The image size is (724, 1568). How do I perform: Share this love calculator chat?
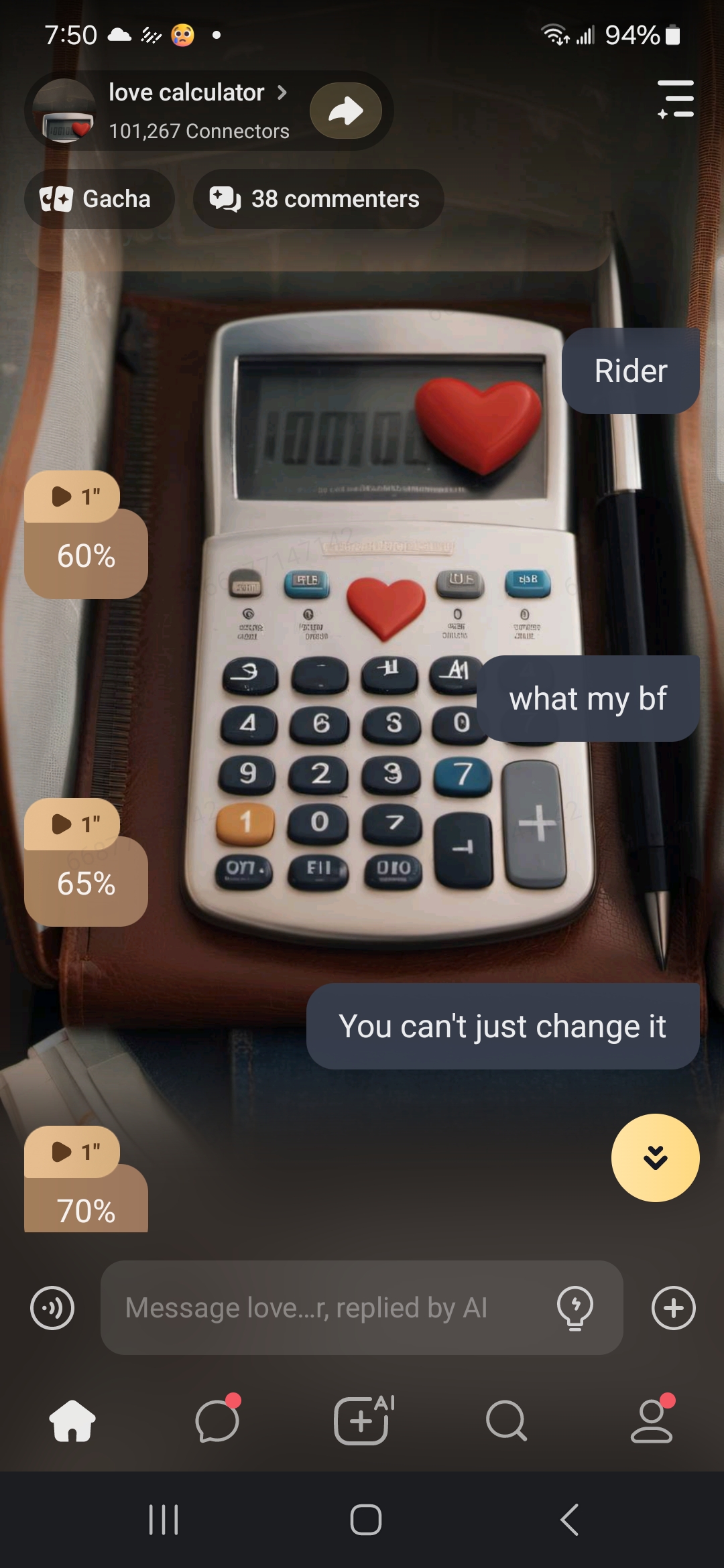point(345,111)
